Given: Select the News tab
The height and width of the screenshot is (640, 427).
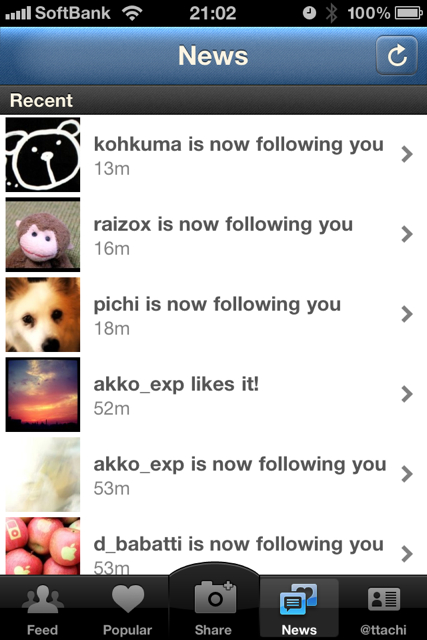Looking at the screenshot, I should point(299,609).
